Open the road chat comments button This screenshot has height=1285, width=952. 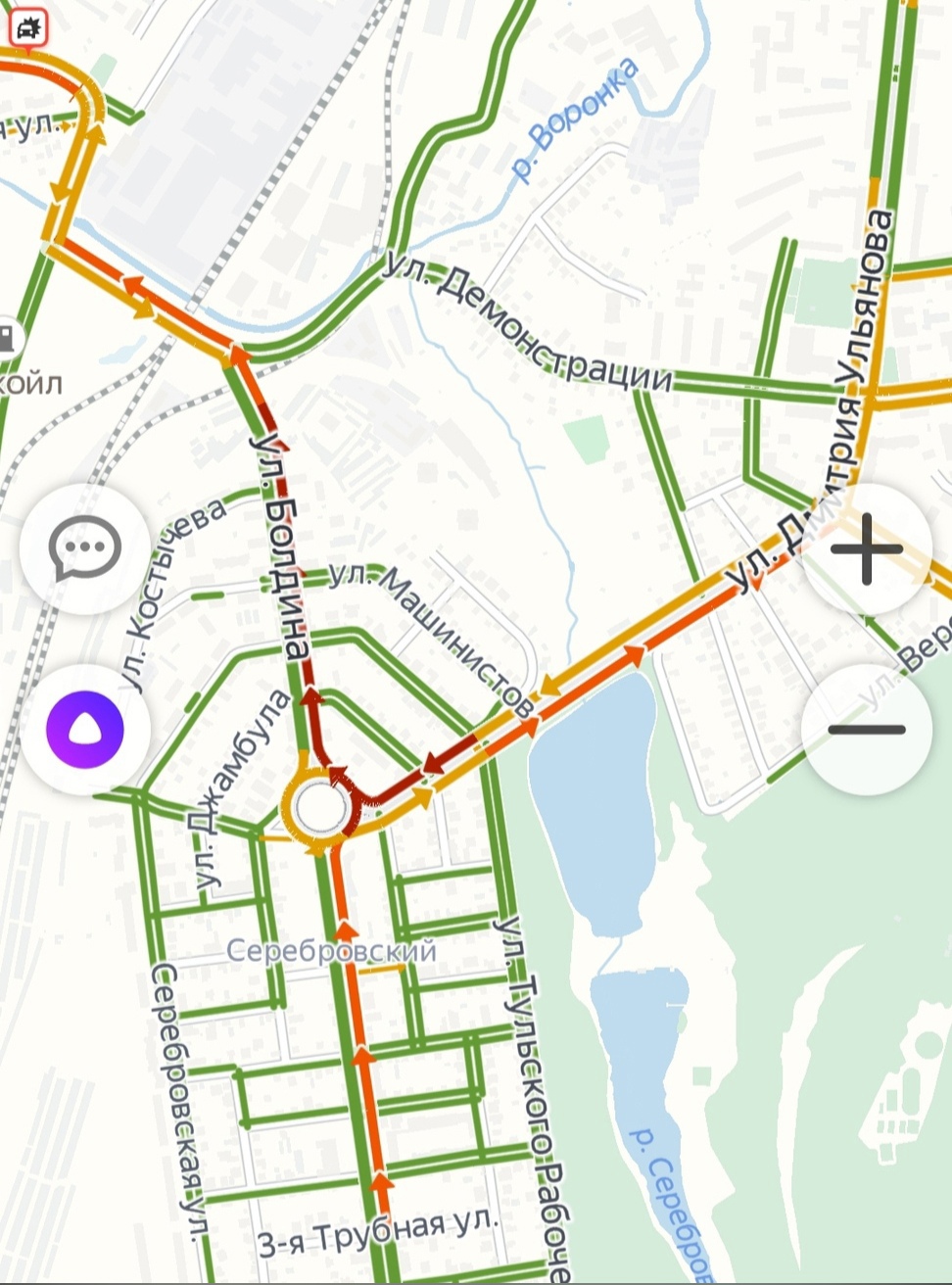[85, 549]
